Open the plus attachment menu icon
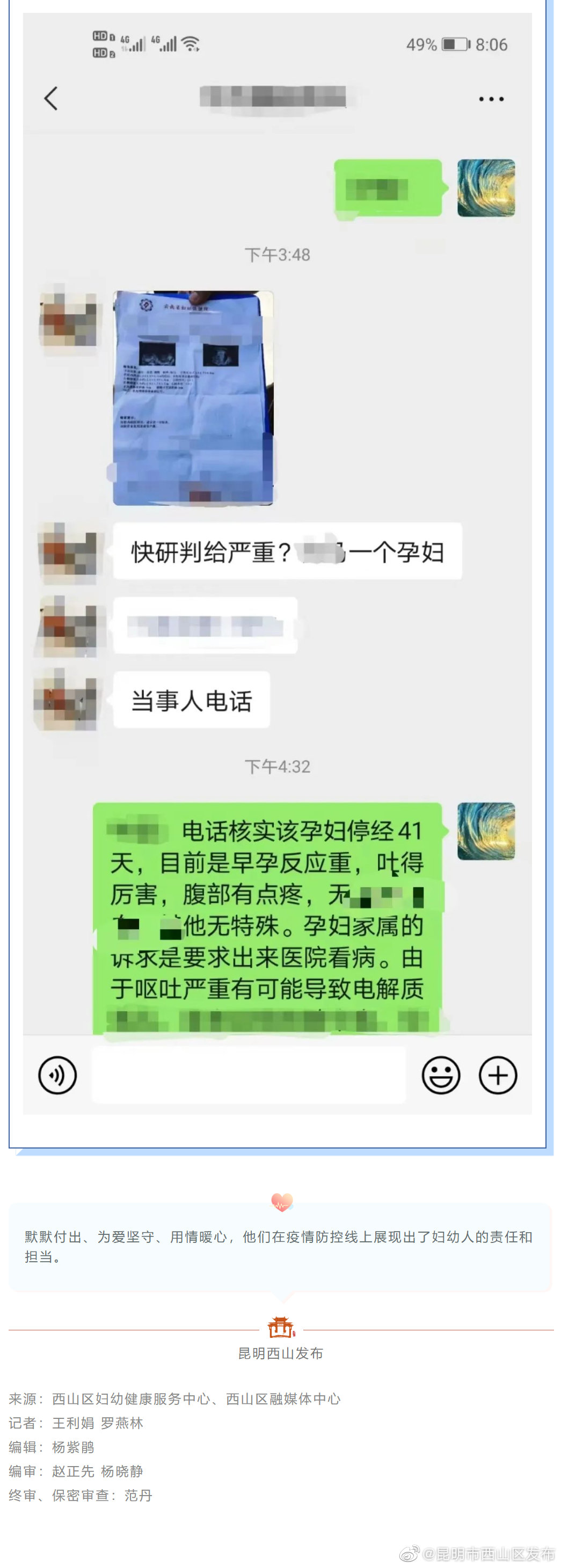The height and width of the screenshot is (1568, 561). pos(497,1076)
